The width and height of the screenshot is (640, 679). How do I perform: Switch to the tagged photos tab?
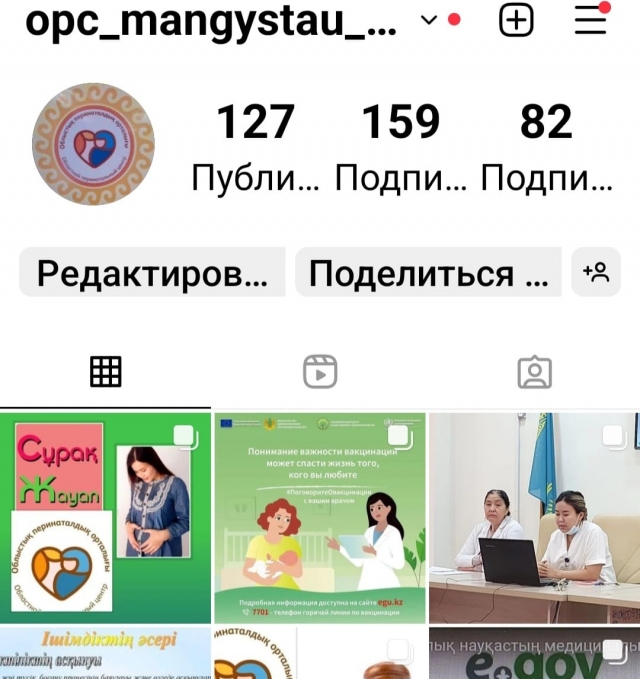535,372
